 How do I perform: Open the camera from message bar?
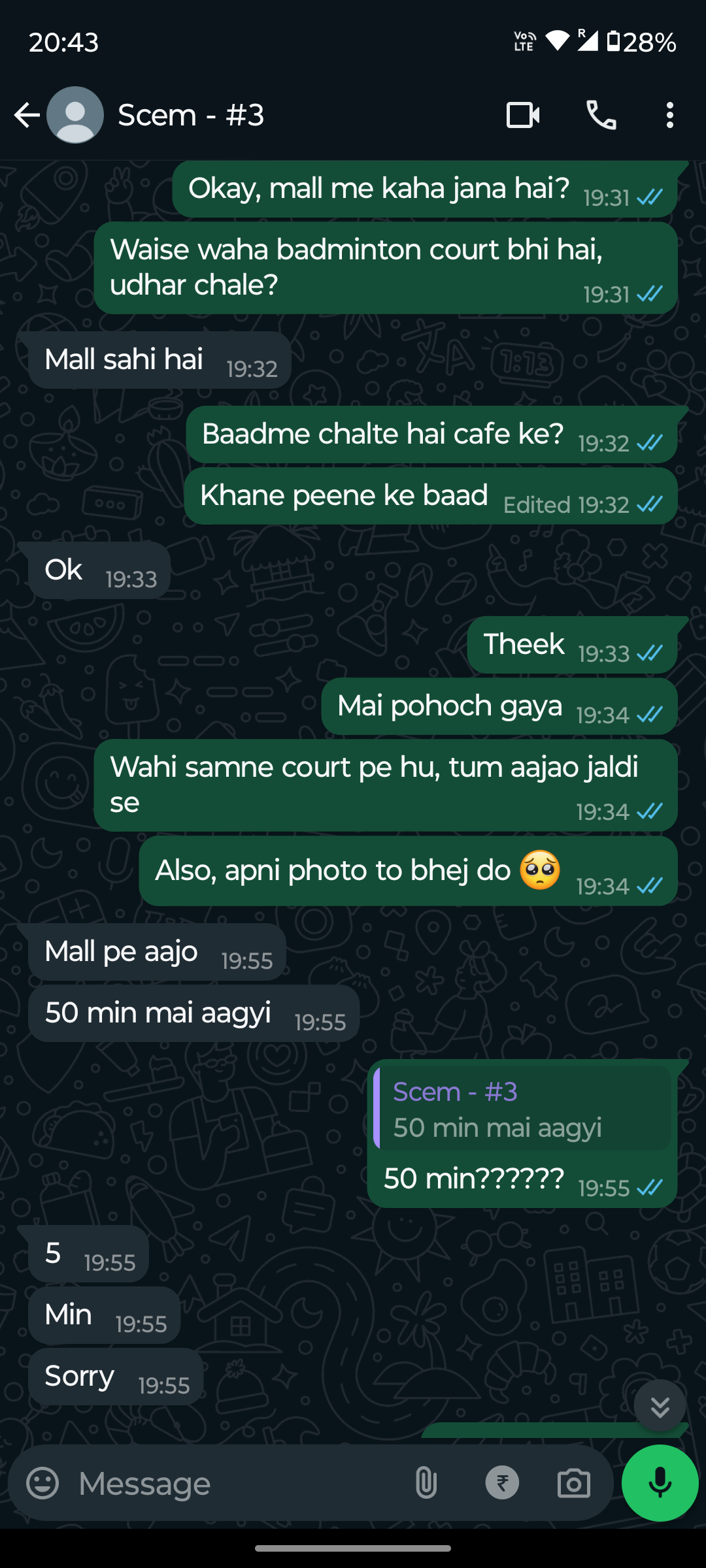tap(573, 1483)
